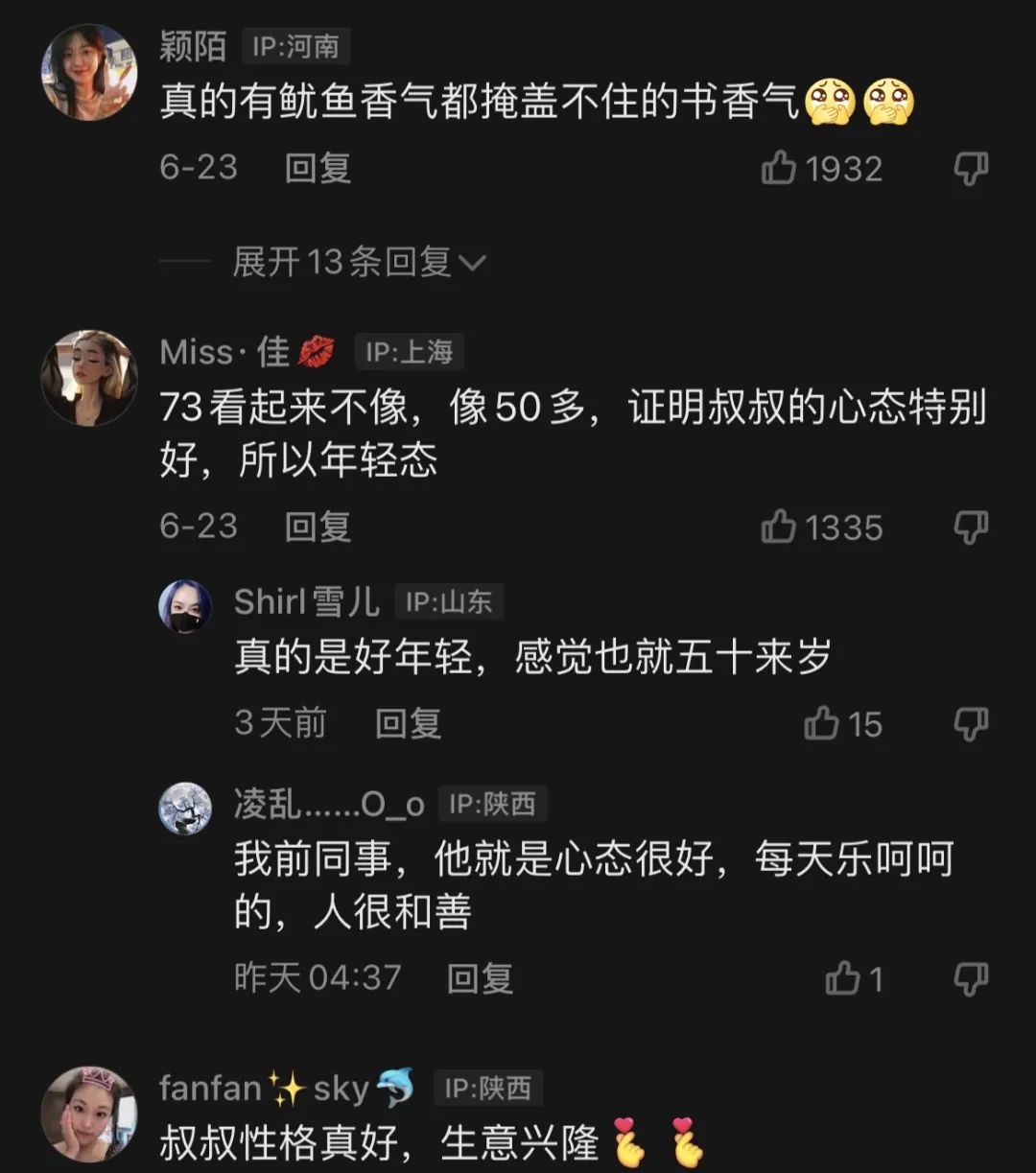The width and height of the screenshot is (1036, 1173).
Task: Open Shirl雪儿's profile avatar
Action: click(x=185, y=607)
